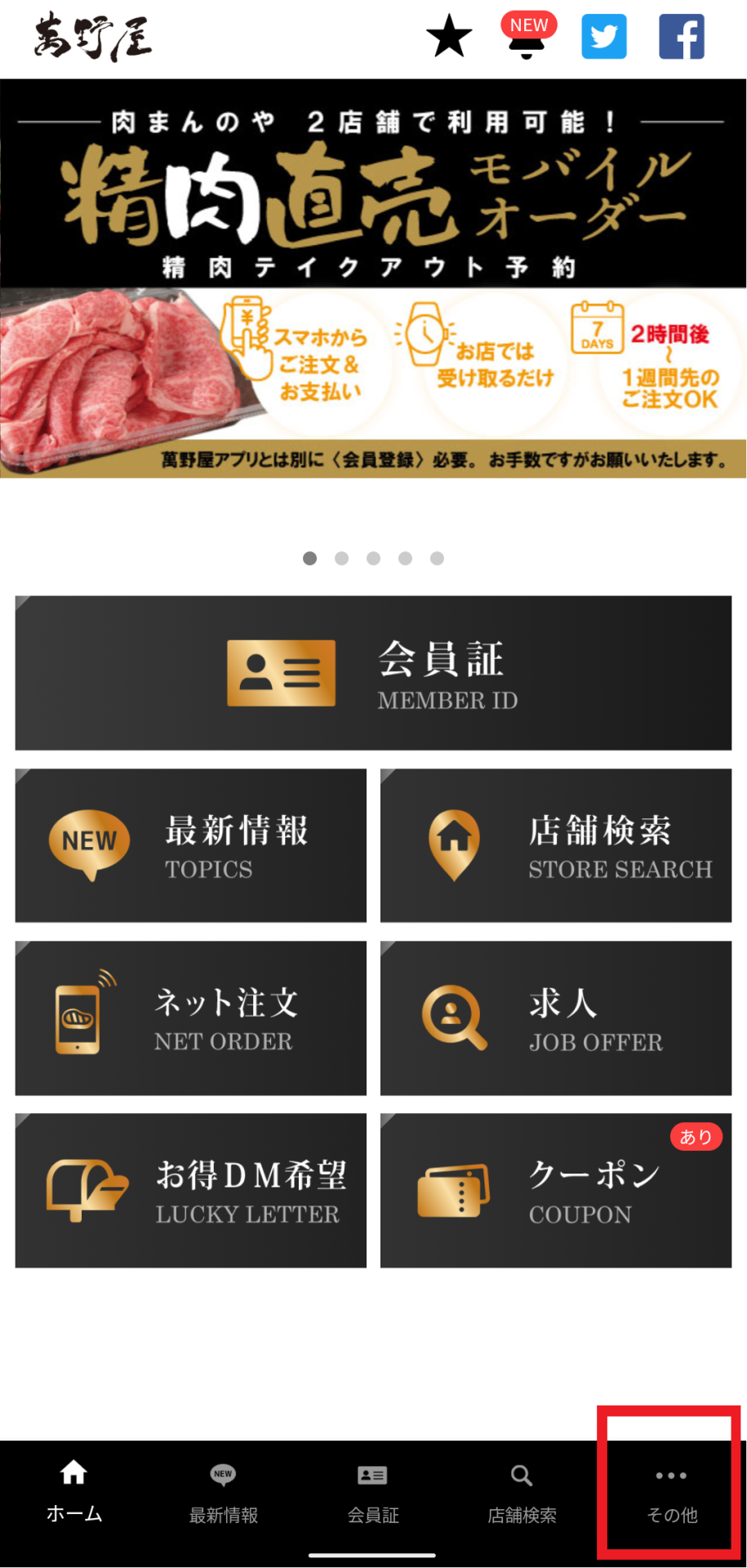The image size is (747, 1568).
Task: Open the notifications bell marked NEW
Action: pos(528,35)
